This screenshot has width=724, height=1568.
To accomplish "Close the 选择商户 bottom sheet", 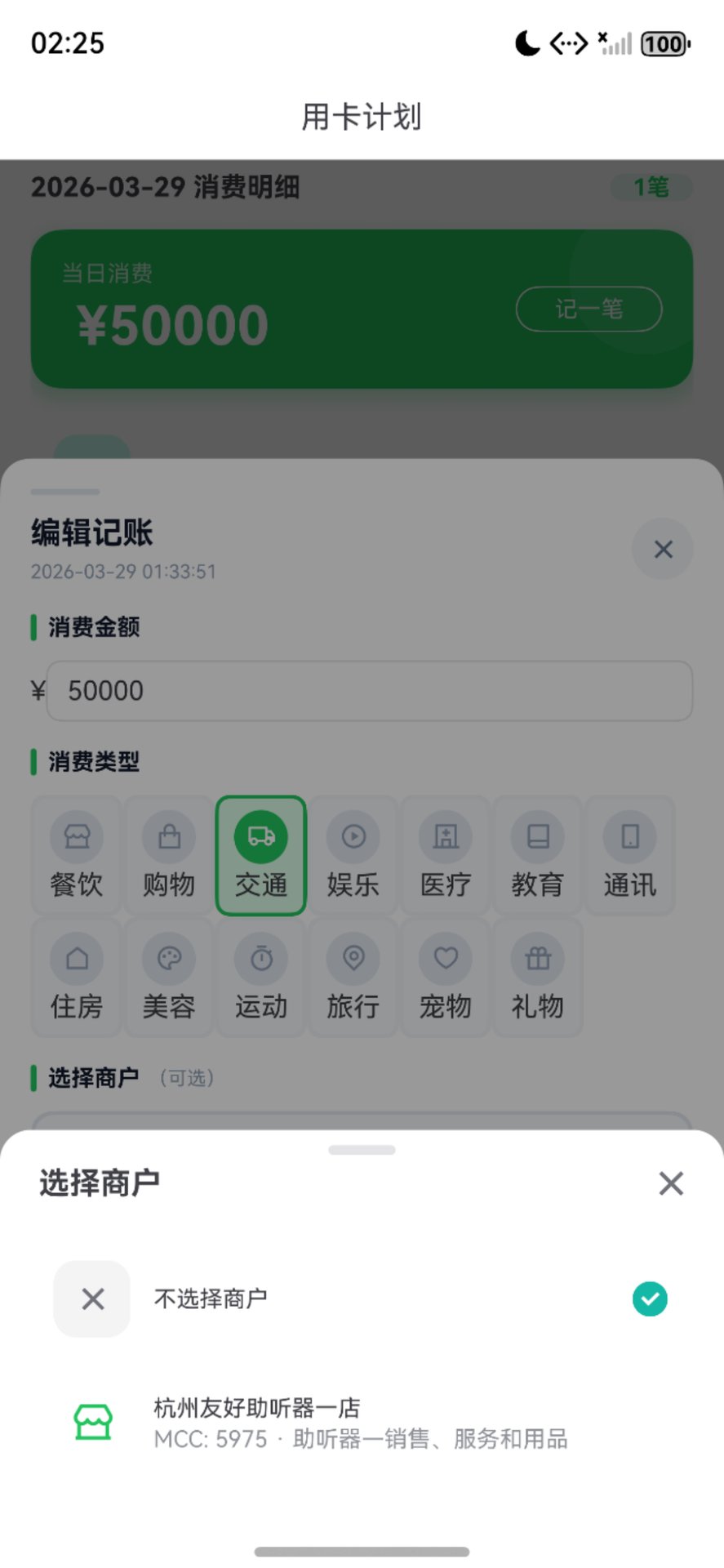I will pos(670,1183).
